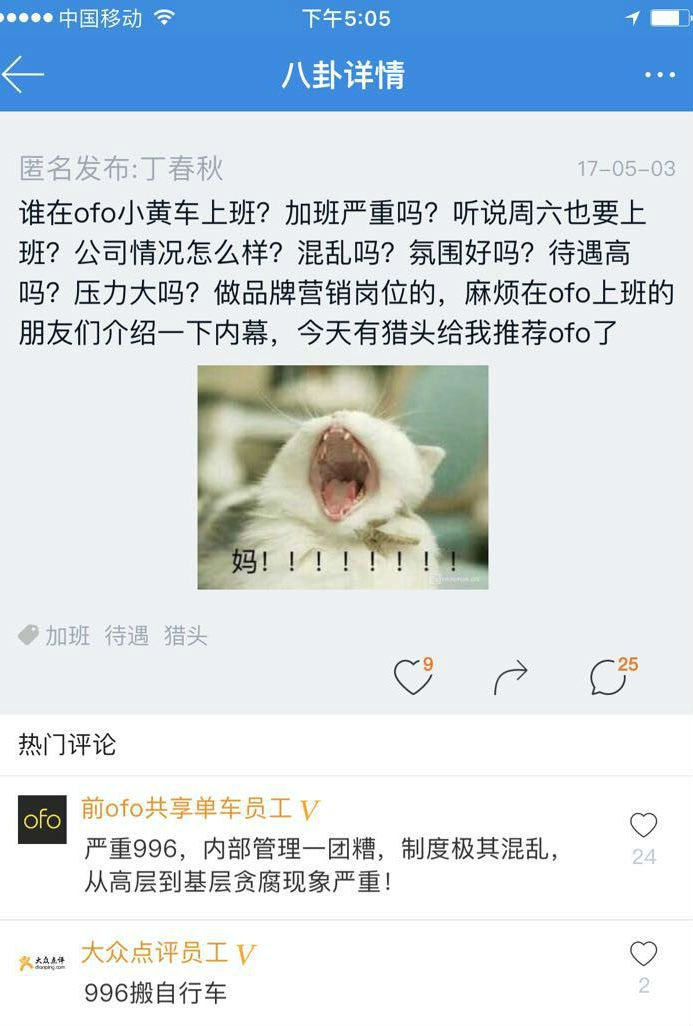Like the 前ofo共享单车员工 comment

coord(643,826)
